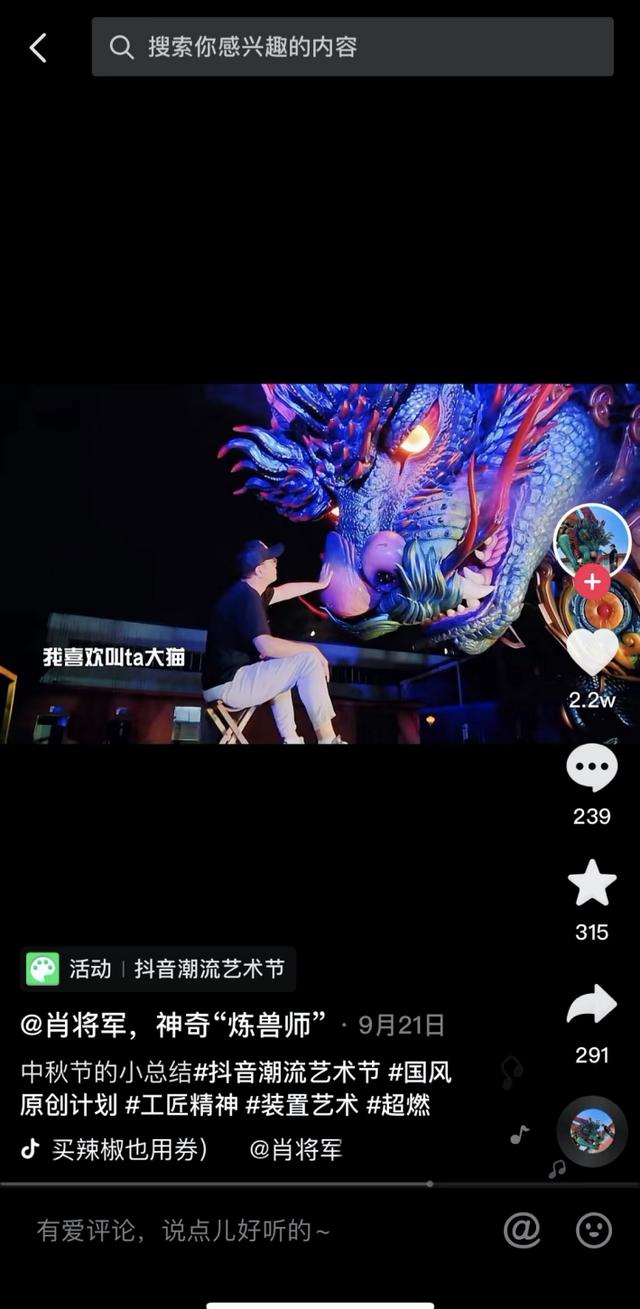
Task: Add this video to favorites
Action: click(592, 884)
